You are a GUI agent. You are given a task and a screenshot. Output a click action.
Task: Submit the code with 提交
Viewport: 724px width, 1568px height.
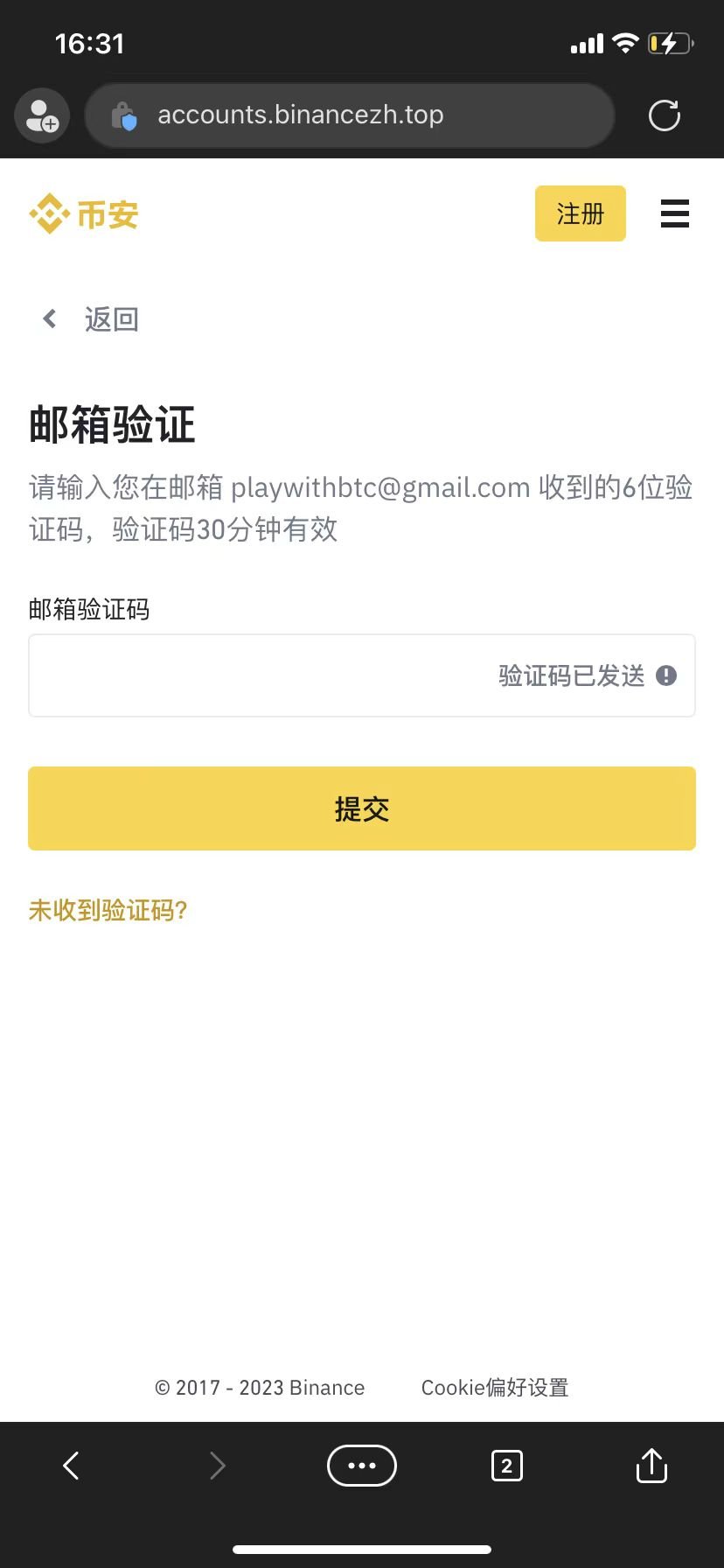[x=362, y=808]
